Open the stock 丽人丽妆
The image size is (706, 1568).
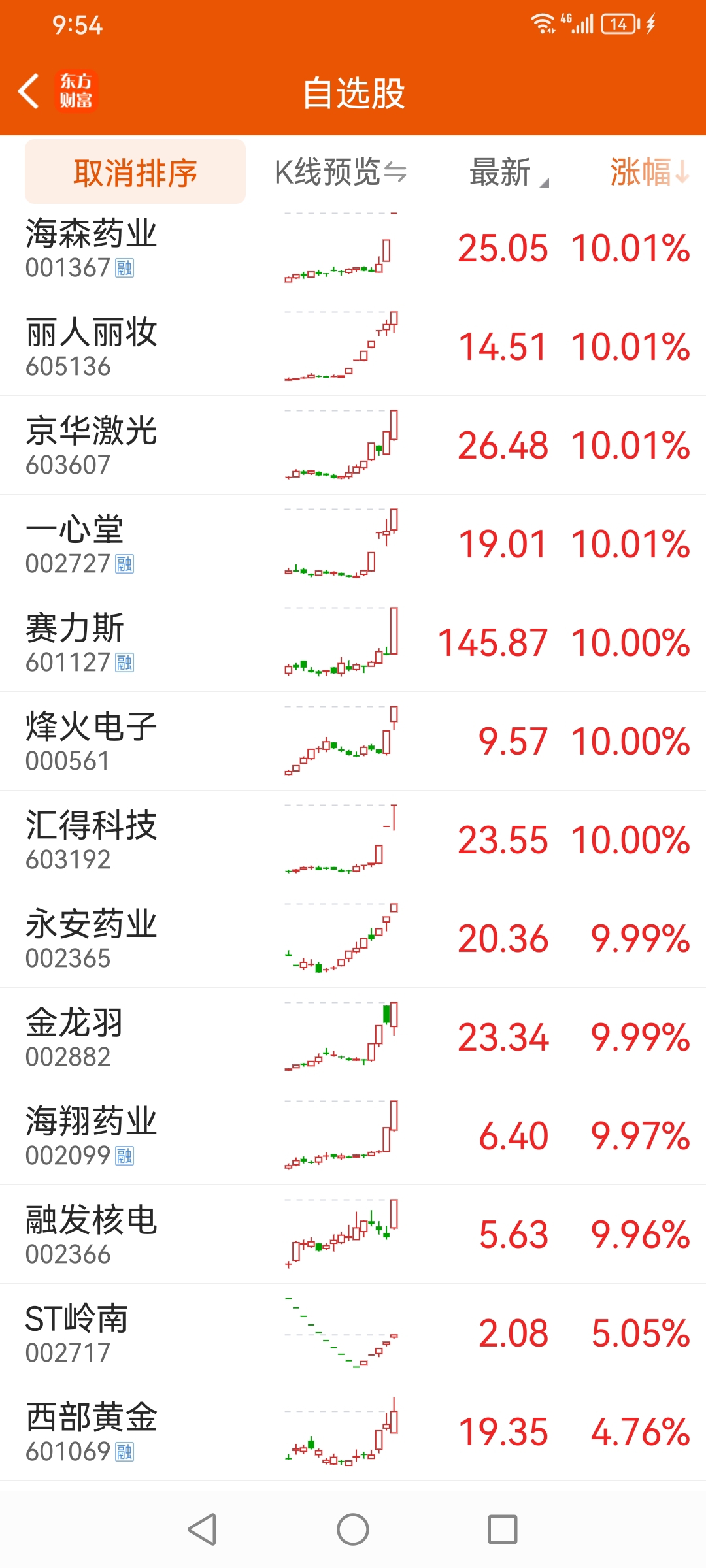click(353, 347)
